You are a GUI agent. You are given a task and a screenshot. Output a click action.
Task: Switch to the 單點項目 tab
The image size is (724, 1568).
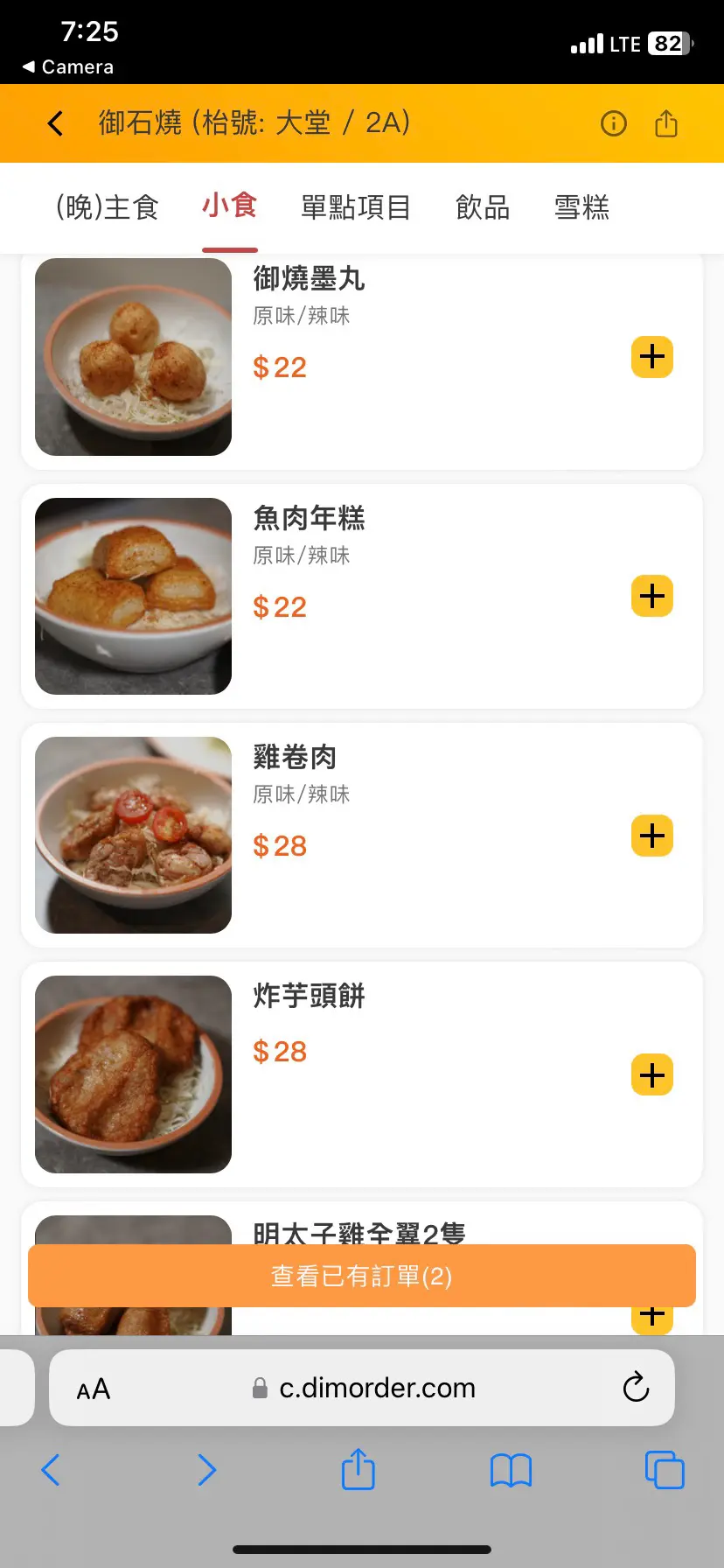point(356,207)
